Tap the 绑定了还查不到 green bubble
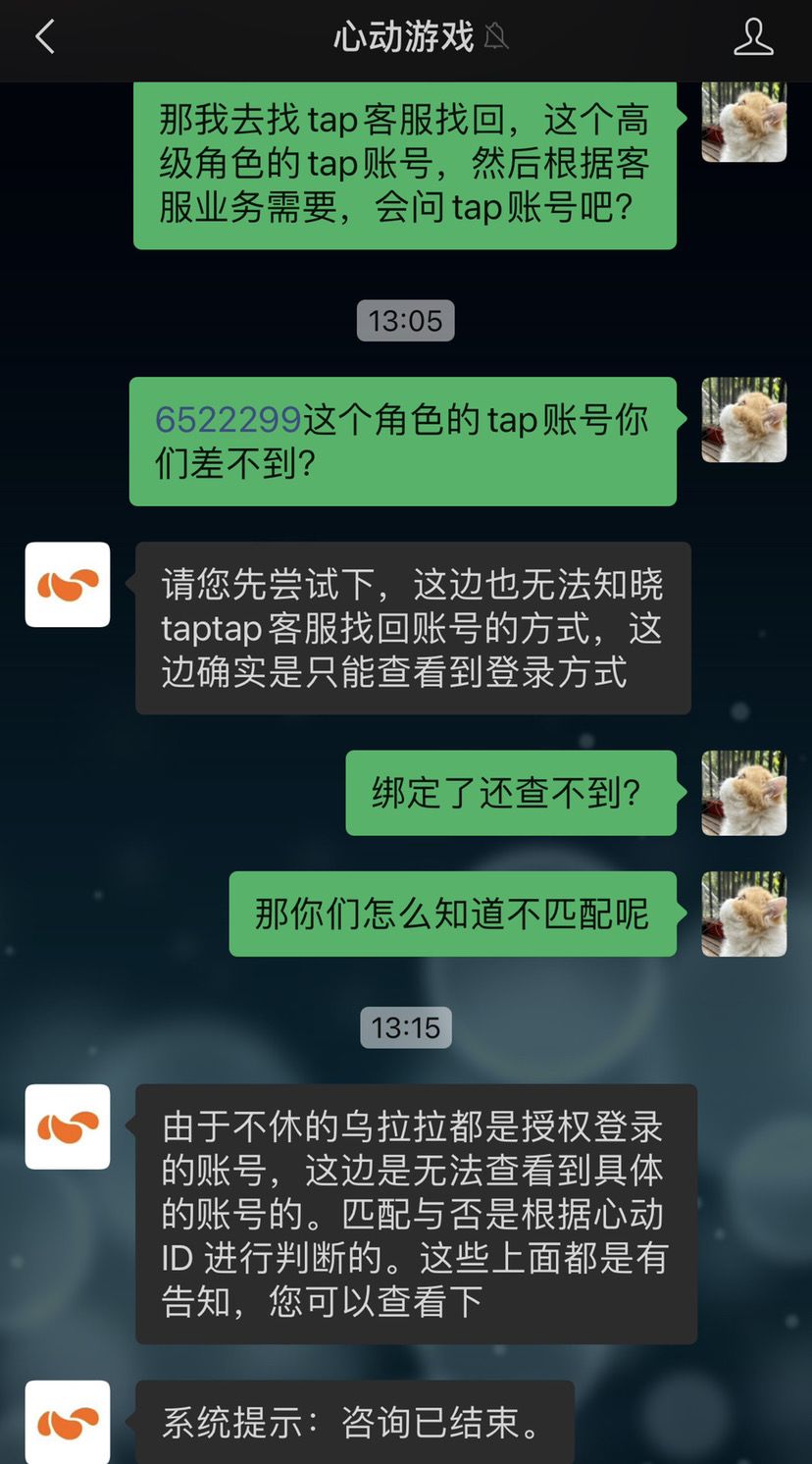Viewport: 812px width, 1464px height. [x=510, y=793]
